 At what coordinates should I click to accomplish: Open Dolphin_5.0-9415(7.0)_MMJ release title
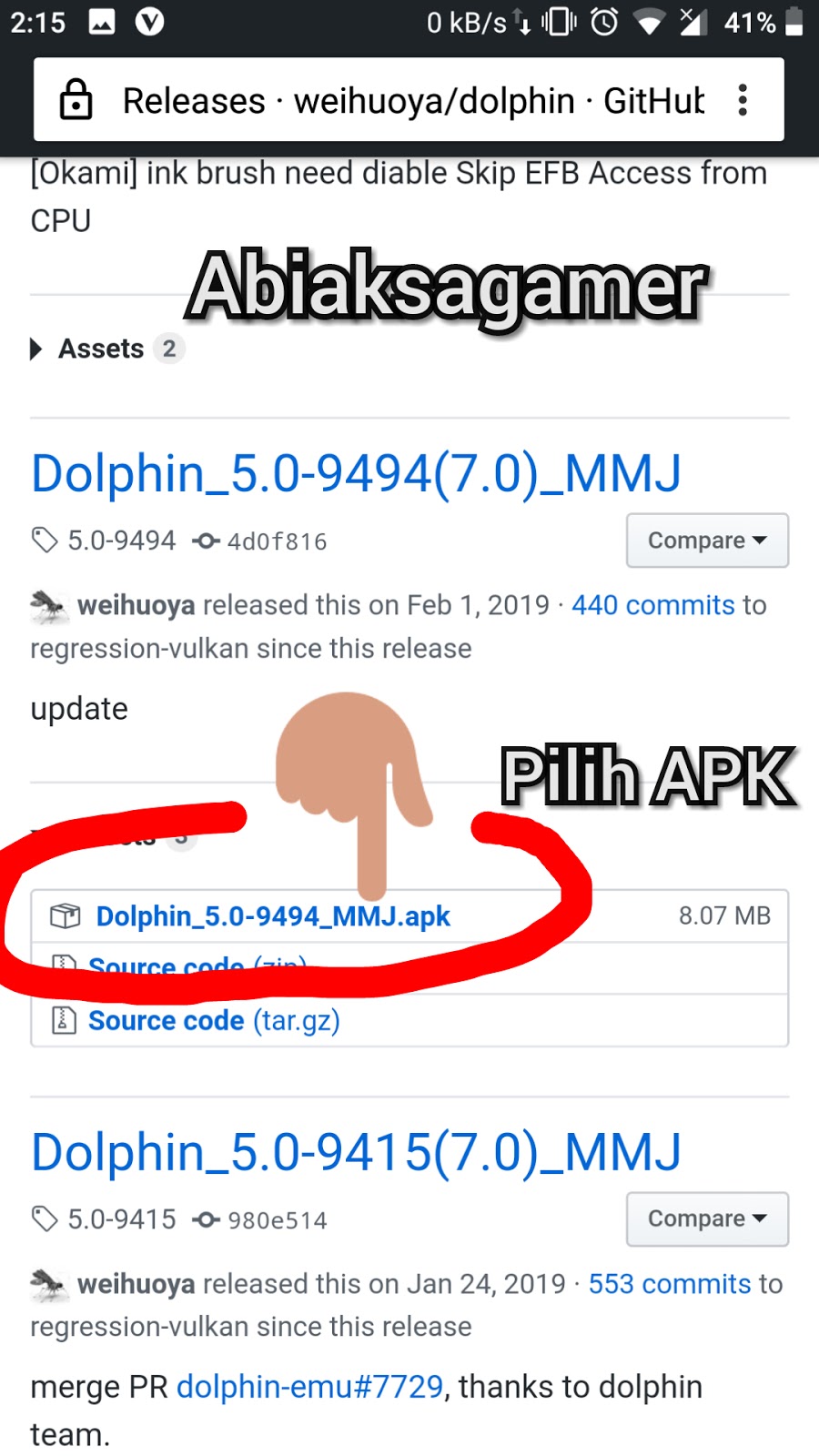tap(356, 1153)
